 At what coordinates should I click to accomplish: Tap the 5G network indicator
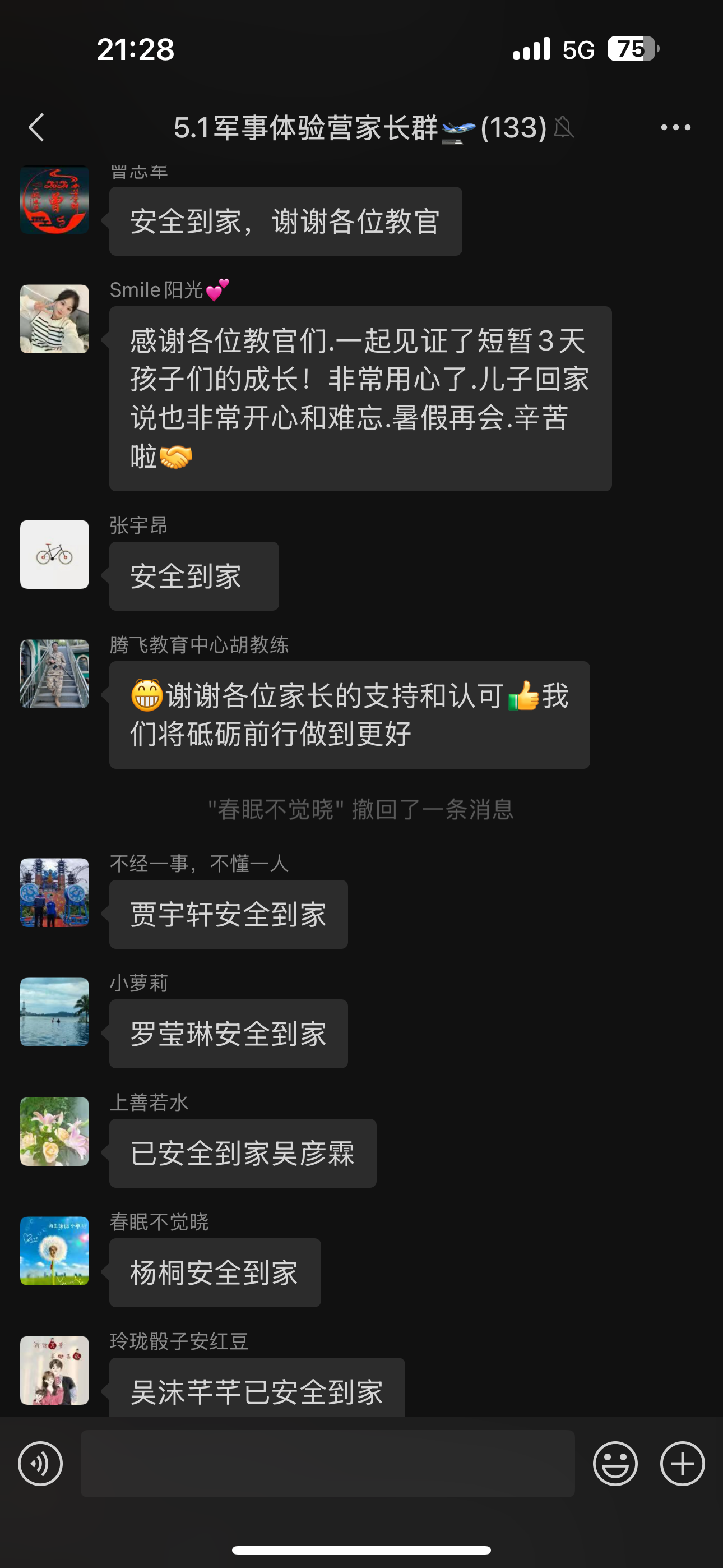point(578,50)
